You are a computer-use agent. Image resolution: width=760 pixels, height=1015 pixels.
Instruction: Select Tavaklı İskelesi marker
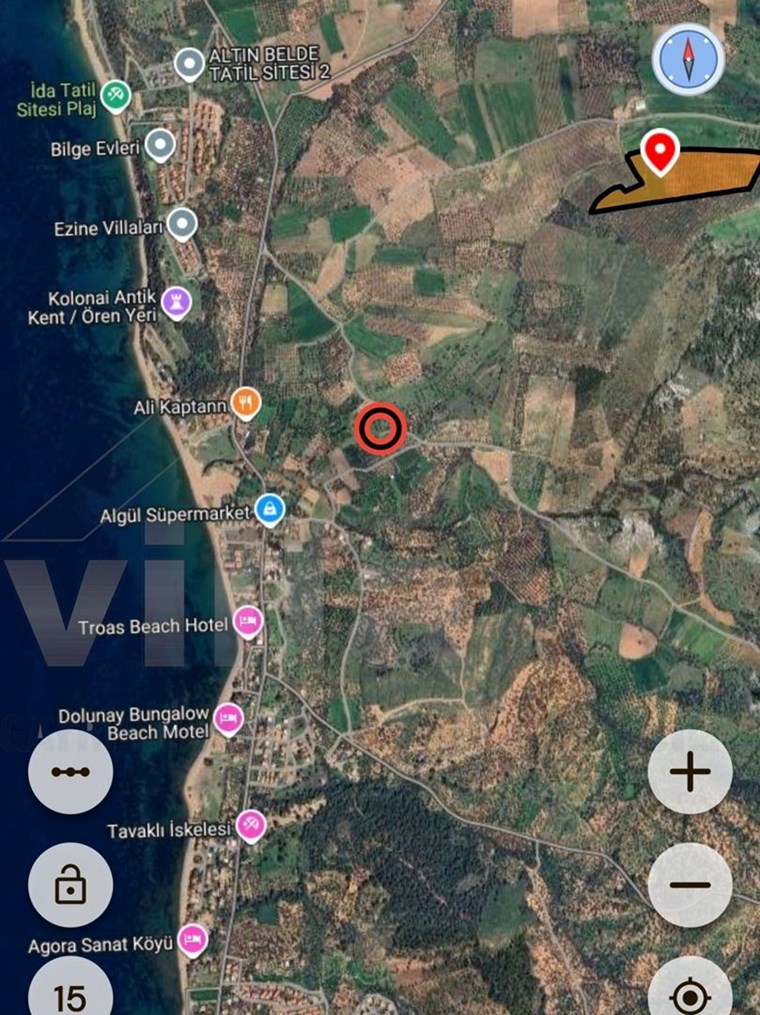(x=252, y=826)
